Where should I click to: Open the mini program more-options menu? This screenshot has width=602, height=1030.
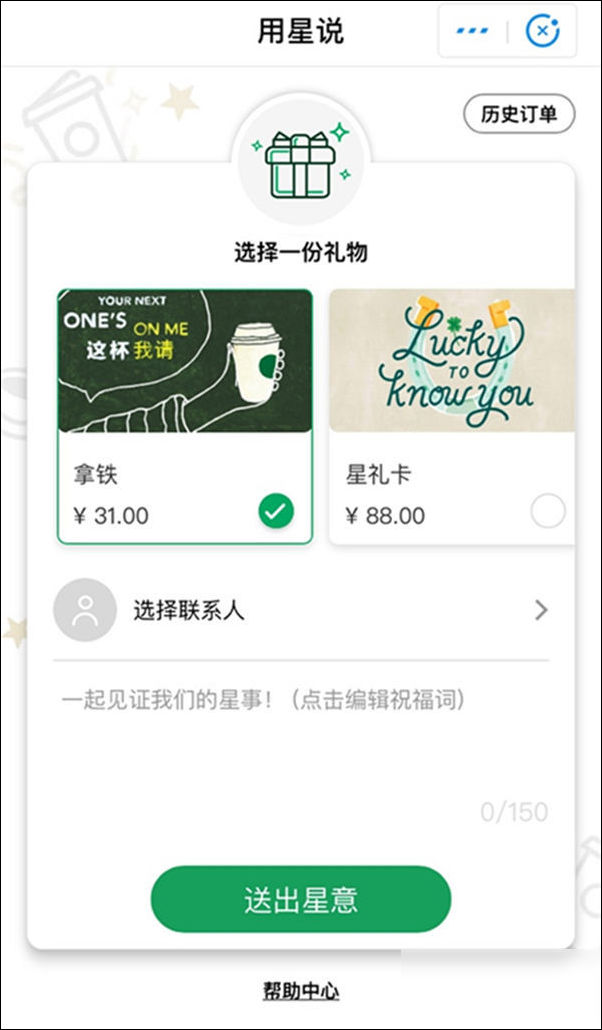[471, 32]
